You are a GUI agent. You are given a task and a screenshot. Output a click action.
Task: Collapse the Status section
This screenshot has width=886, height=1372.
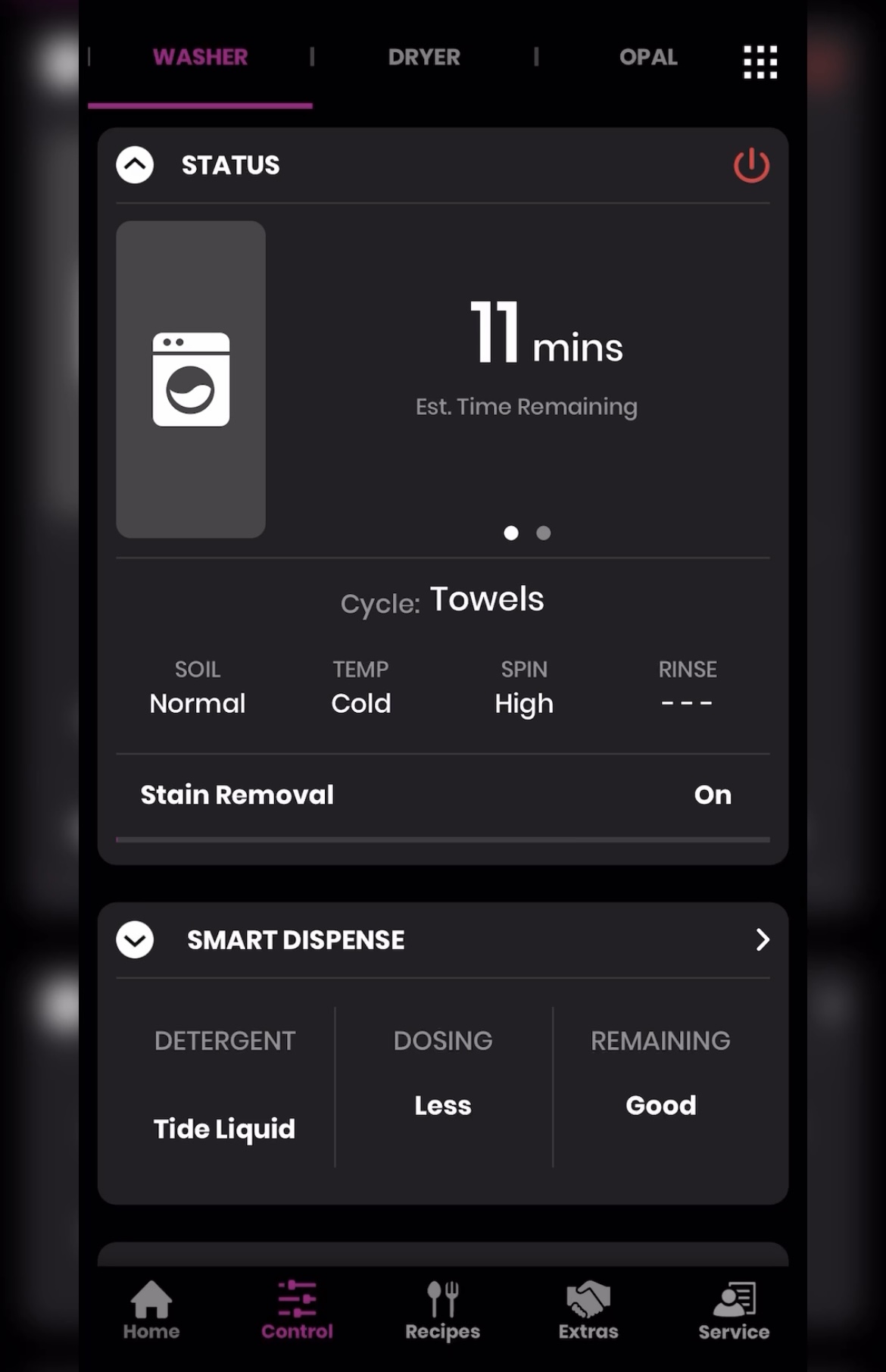[135, 165]
